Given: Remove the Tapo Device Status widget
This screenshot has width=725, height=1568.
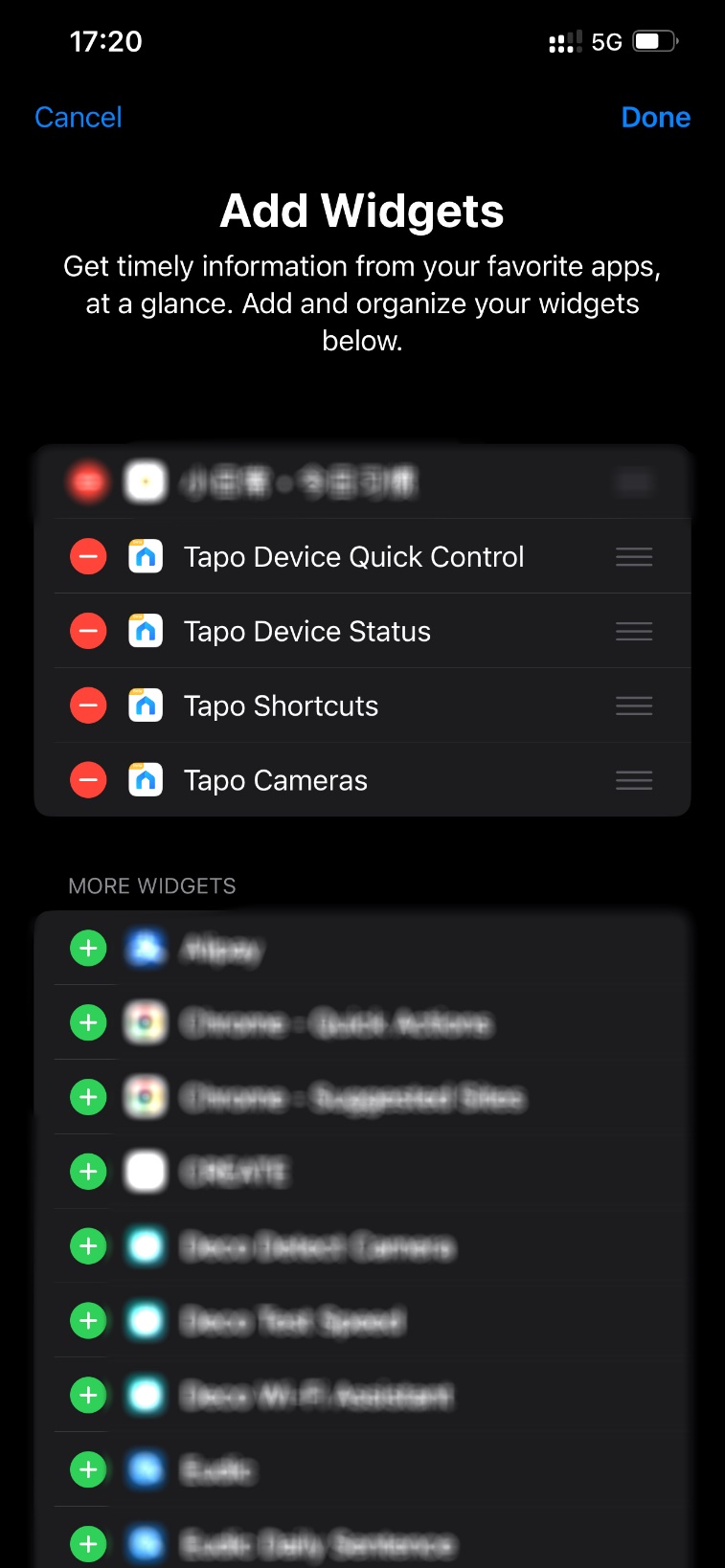Looking at the screenshot, I should pyautogui.click(x=88, y=631).
